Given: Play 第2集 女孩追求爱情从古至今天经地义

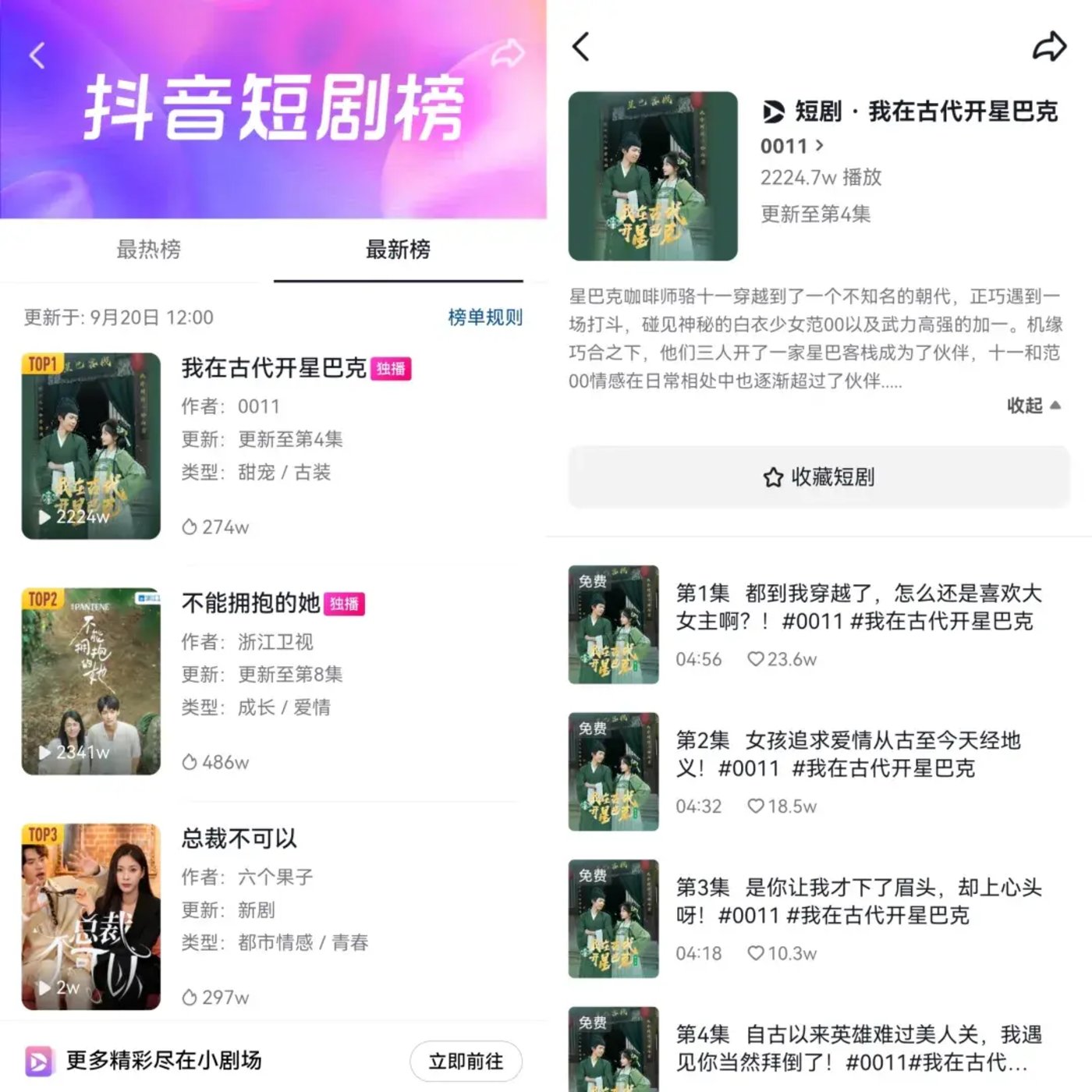Looking at the screenshot, I should [x=848, y=754].
